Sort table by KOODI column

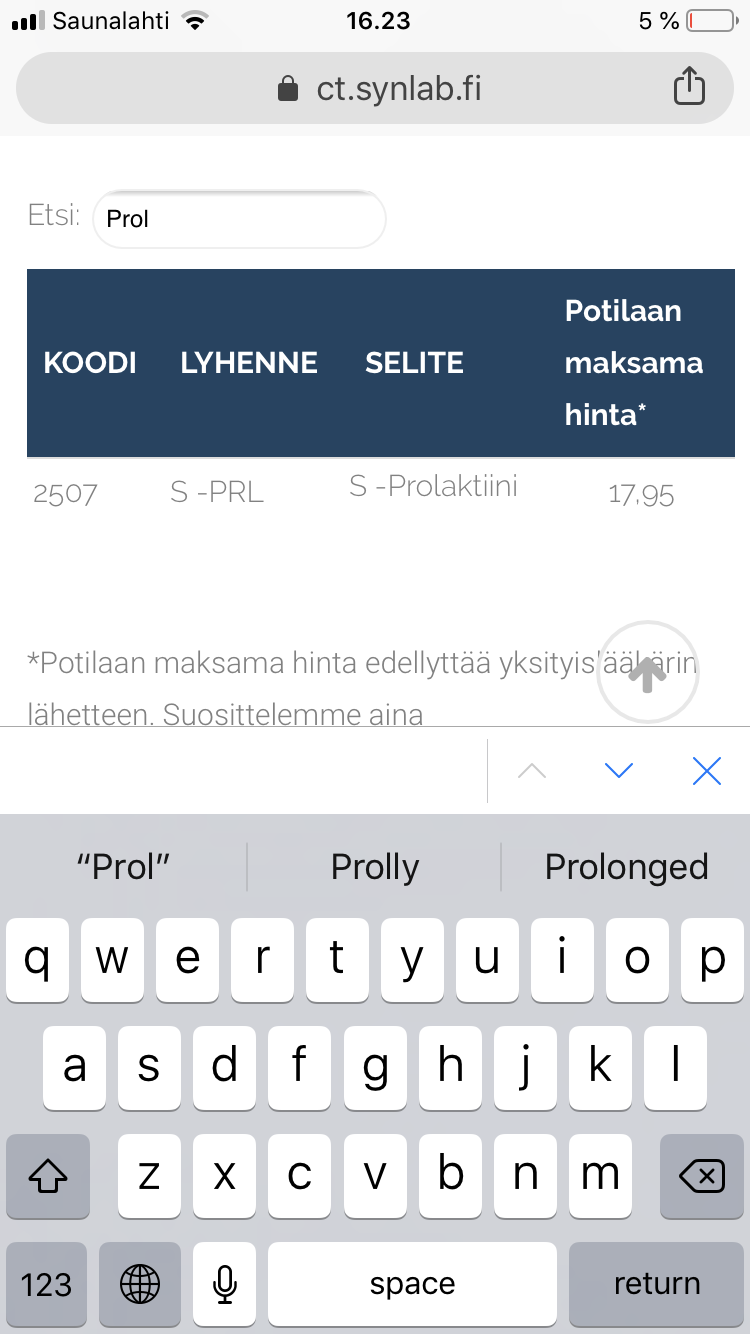(x=90, y=363)
